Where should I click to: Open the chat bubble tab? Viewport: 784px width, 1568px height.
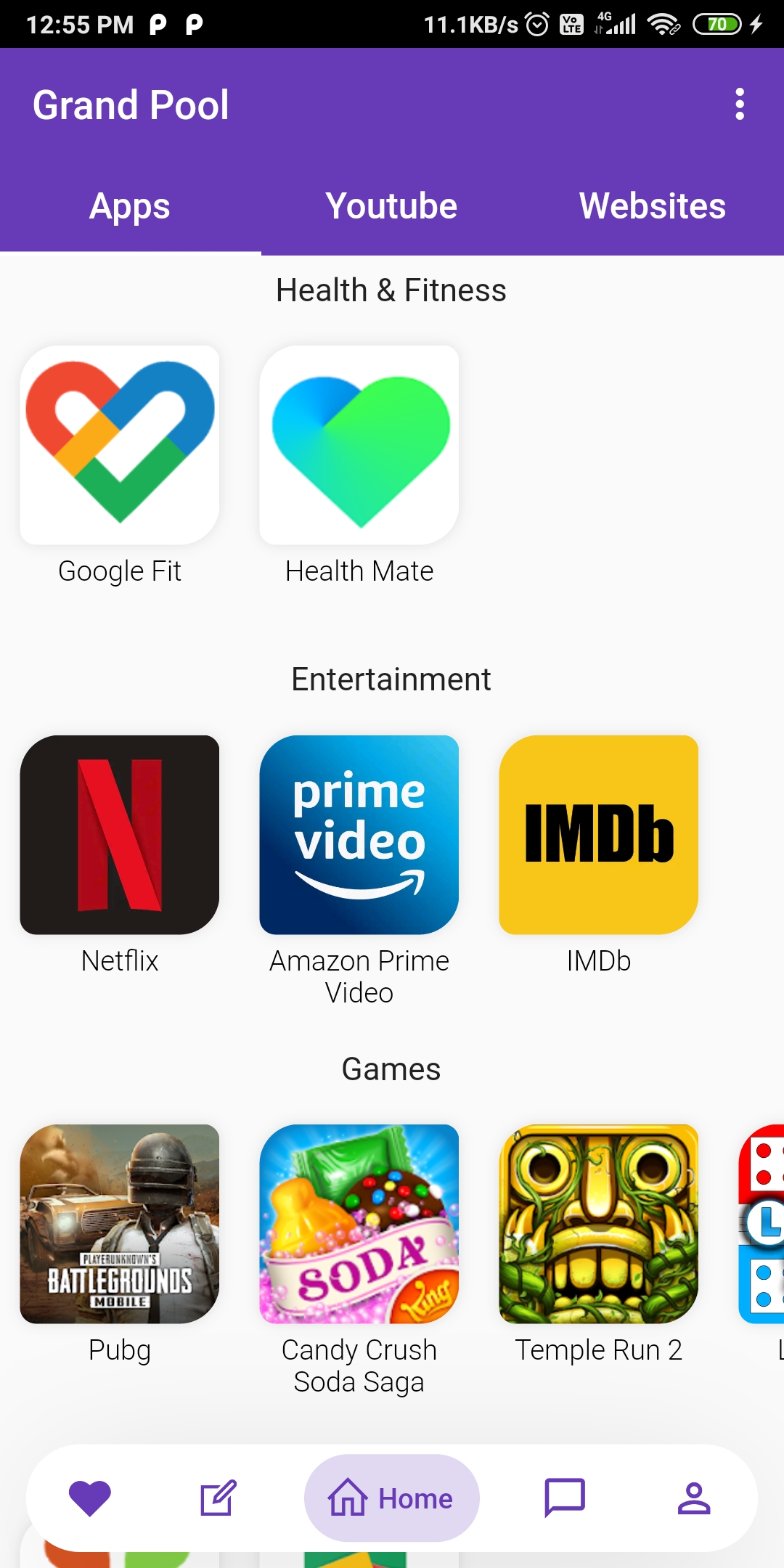click(x=565, y=1498)
